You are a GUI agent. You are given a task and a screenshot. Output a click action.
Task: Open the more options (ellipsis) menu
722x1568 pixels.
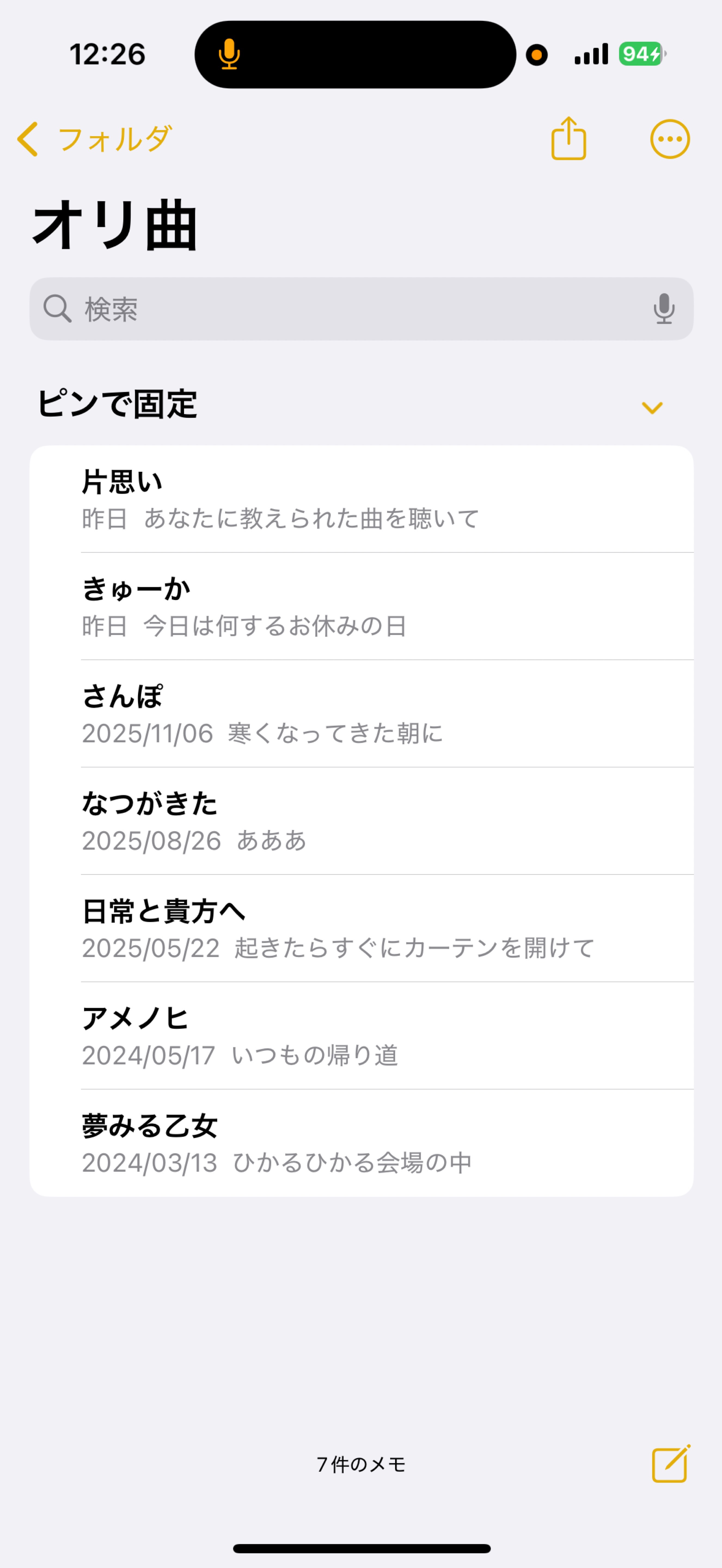tap(670, 139)
